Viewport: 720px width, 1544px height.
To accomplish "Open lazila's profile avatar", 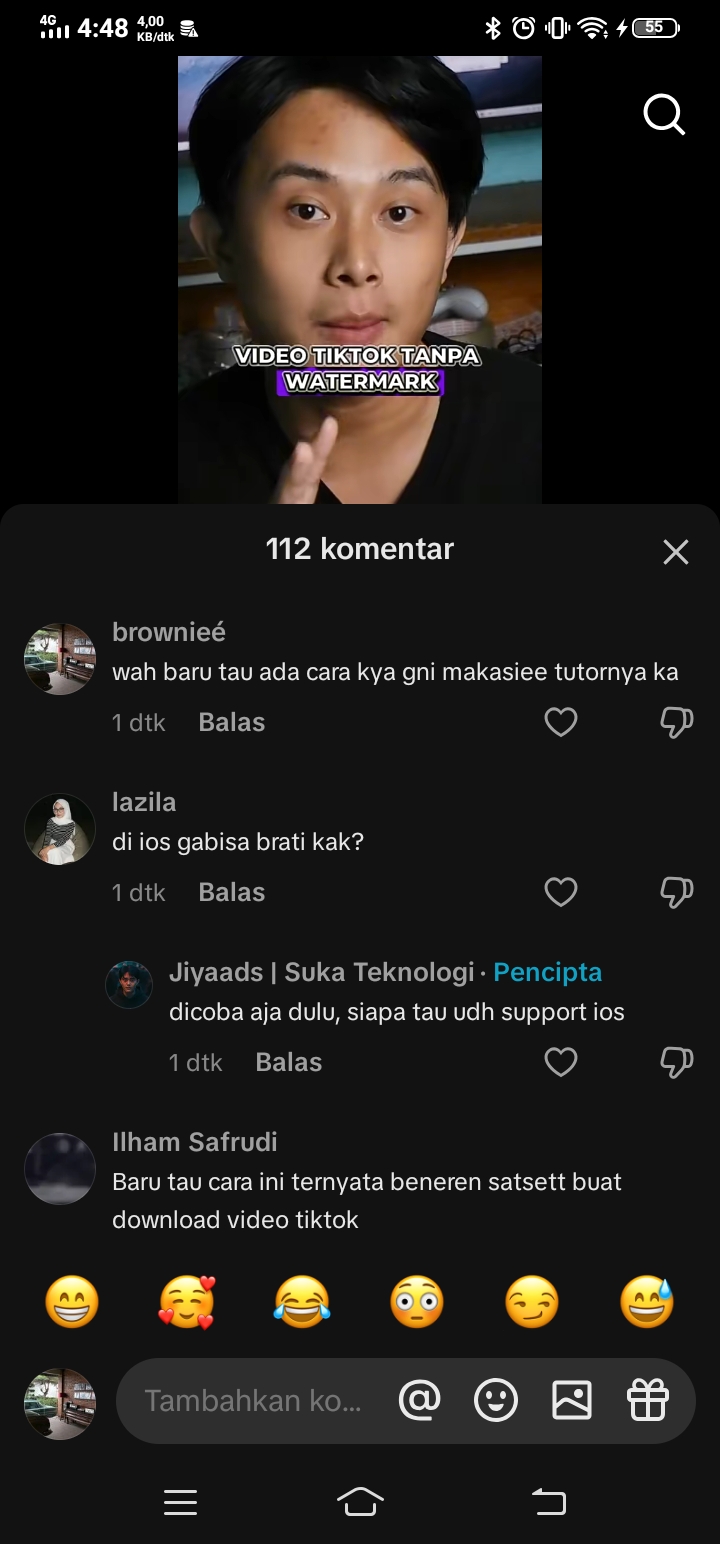I will click(60, 829).
